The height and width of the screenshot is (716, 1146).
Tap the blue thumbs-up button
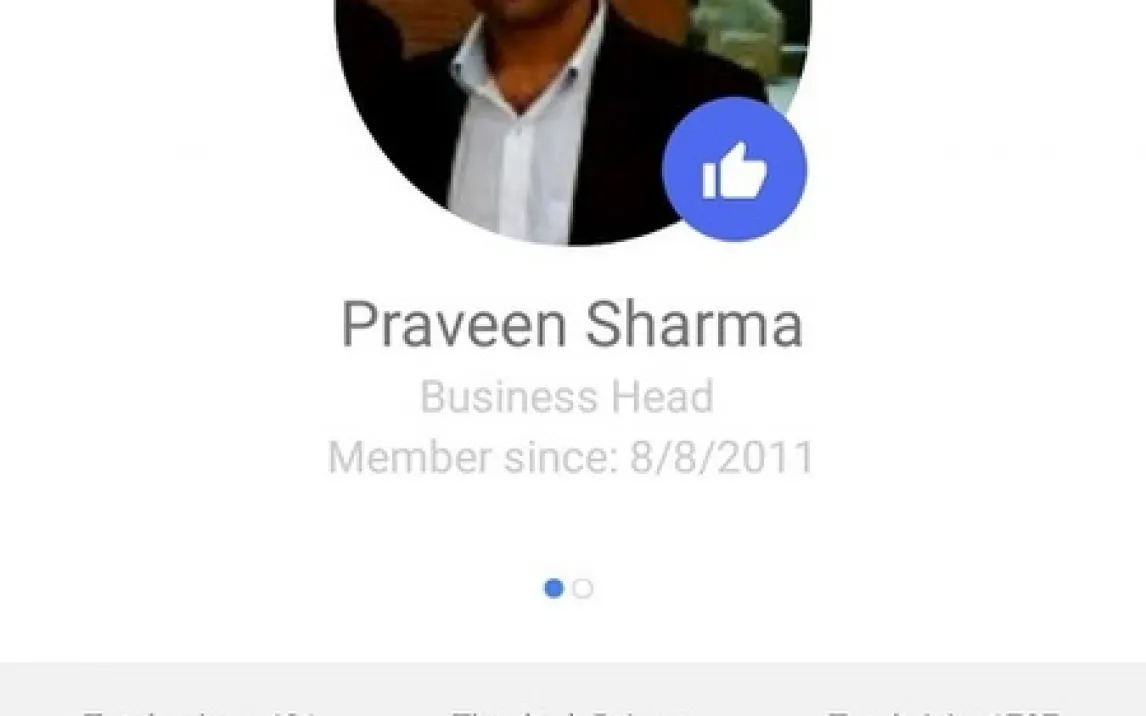pyautogui.click(x=734, y=170)
